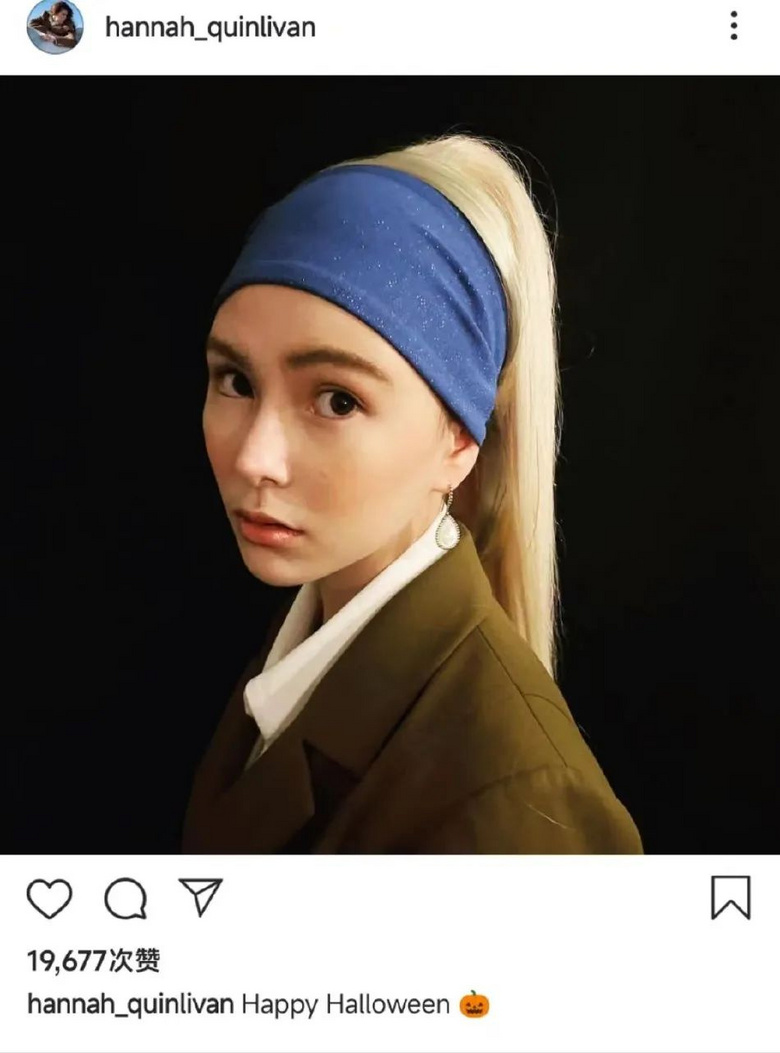Open the post's three-dot overflow menu
Screen dimensions: 780x1053
click(734, 27)
